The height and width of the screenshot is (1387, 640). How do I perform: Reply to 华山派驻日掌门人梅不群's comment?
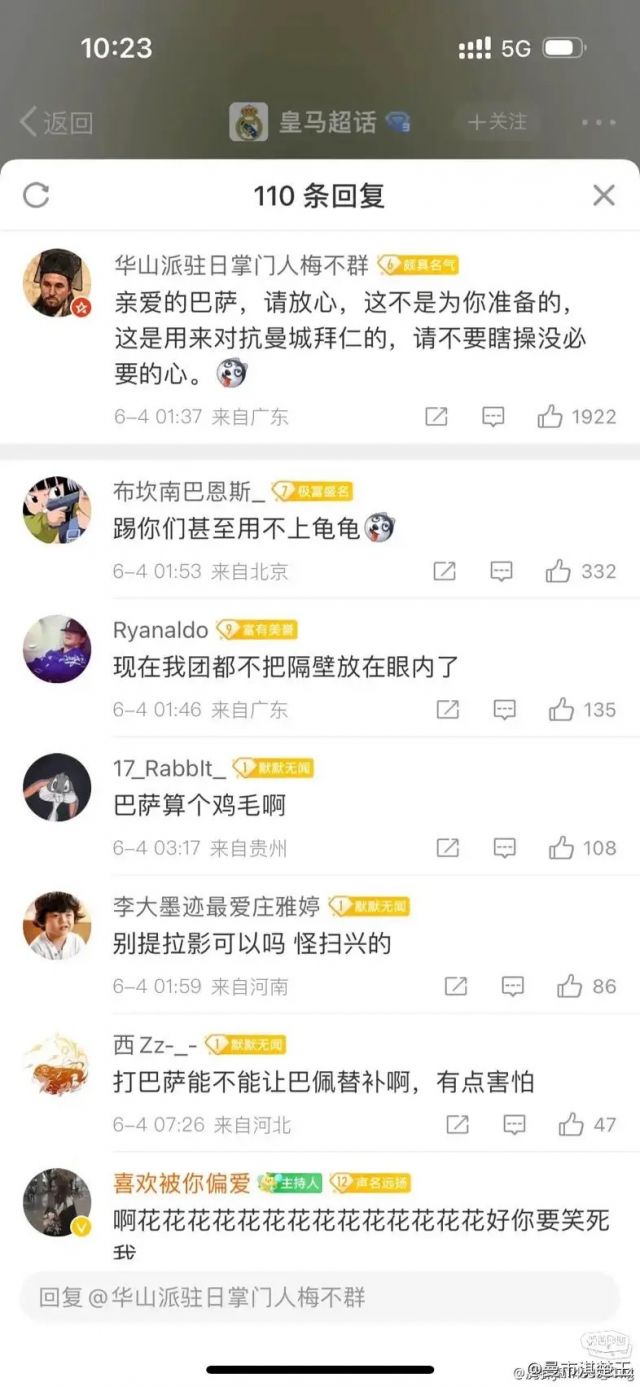[x=493, y=417]
